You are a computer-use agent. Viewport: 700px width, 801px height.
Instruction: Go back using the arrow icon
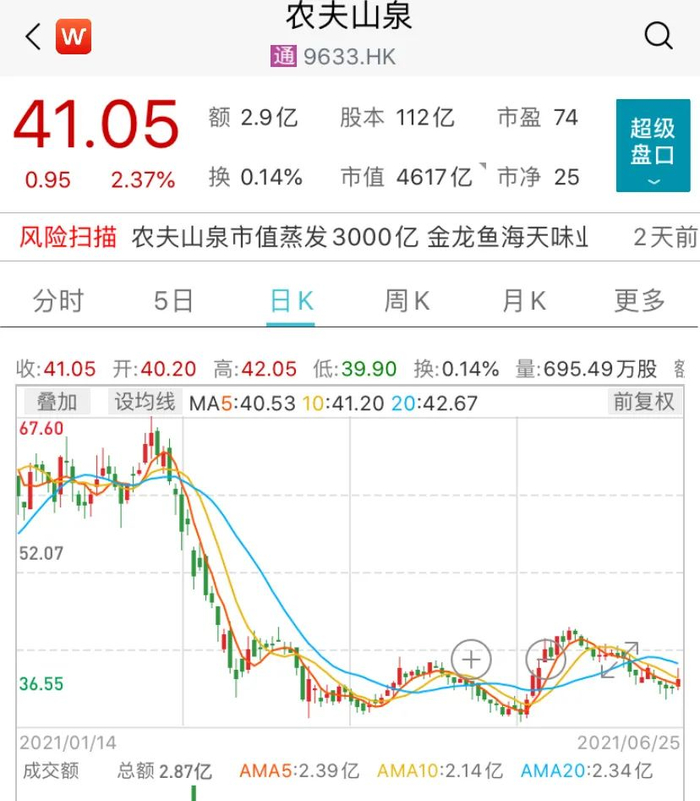[x=34, y=37]
